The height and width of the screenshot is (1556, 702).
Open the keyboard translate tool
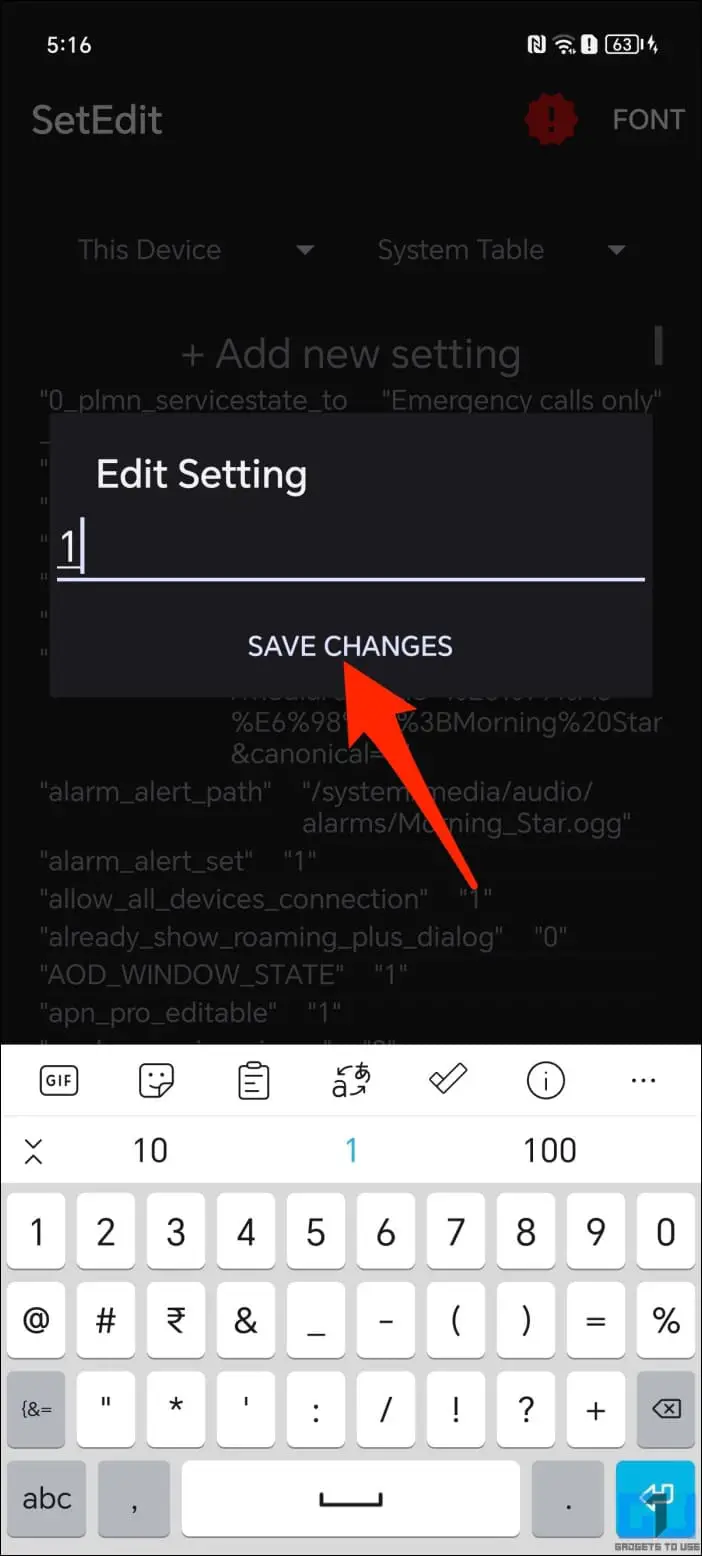pyautogui.click(x=351, y=1080)
